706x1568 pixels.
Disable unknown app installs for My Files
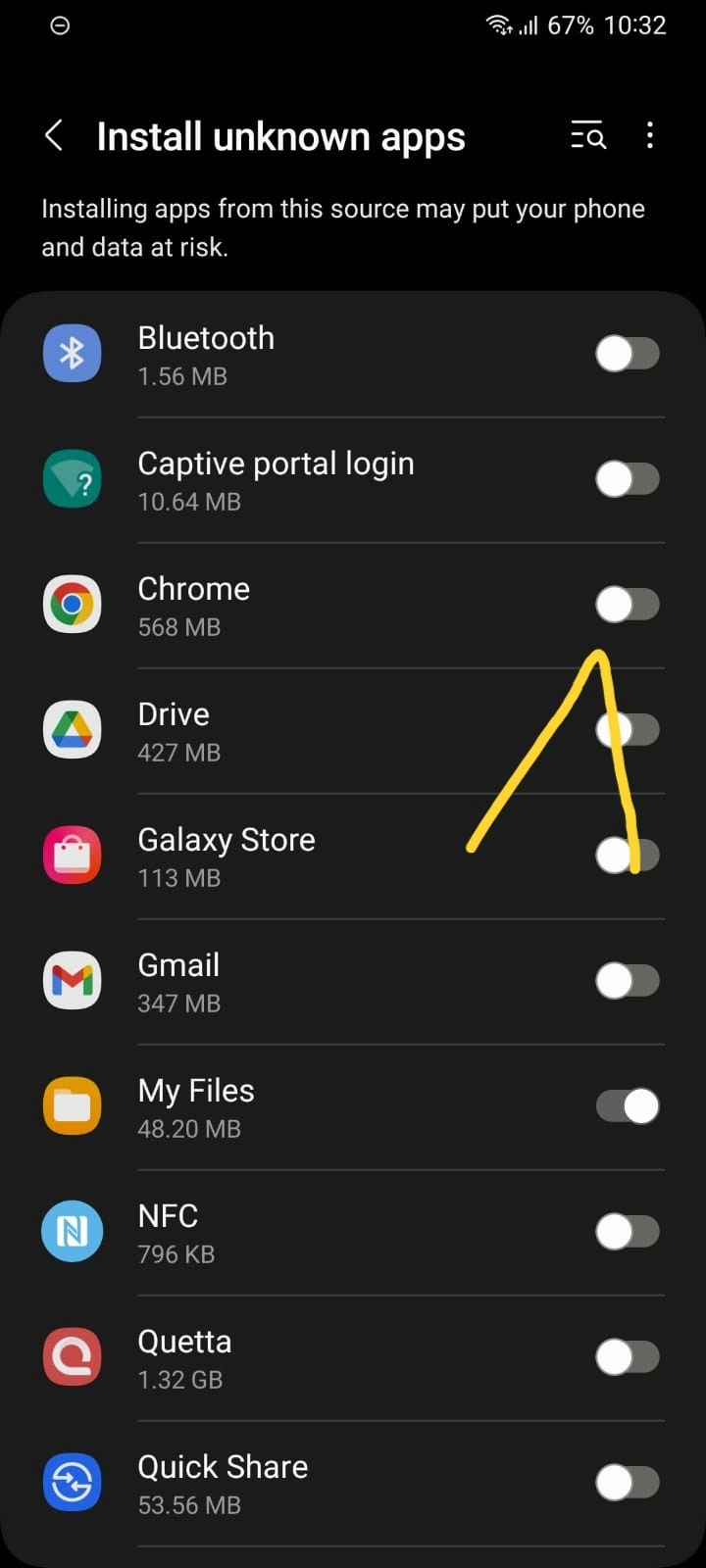pos(628,1106)
